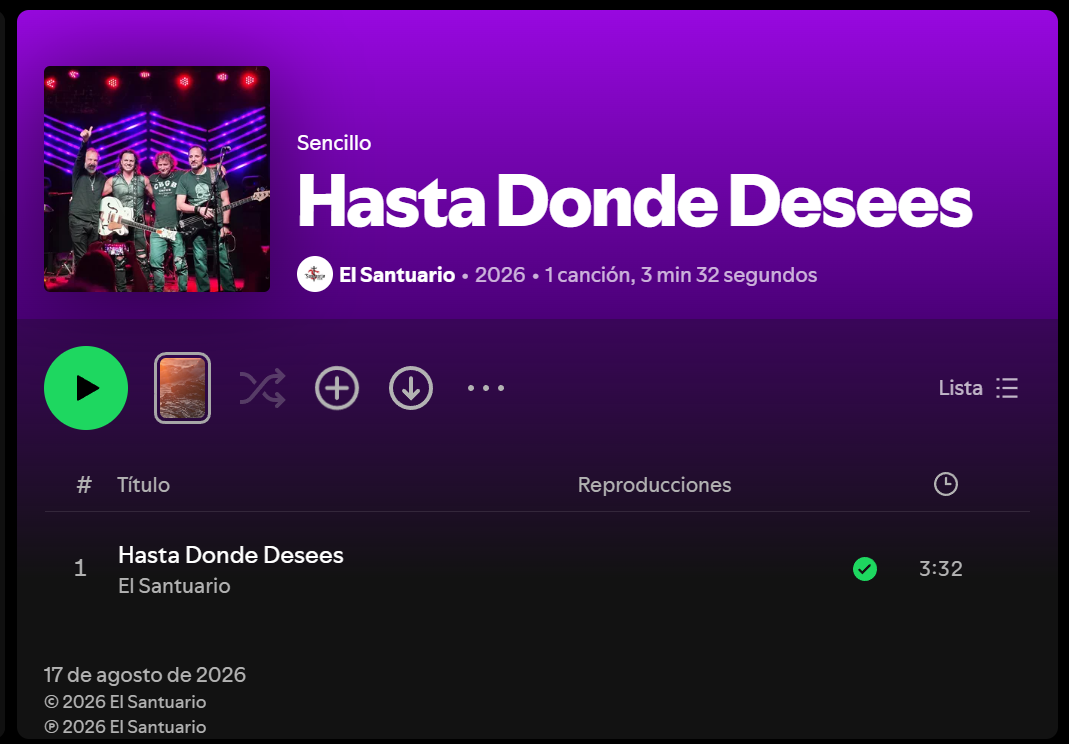Open the canvas preview thumbnail
This screenshot has height=744, width=1069.
tap(182, 388)
